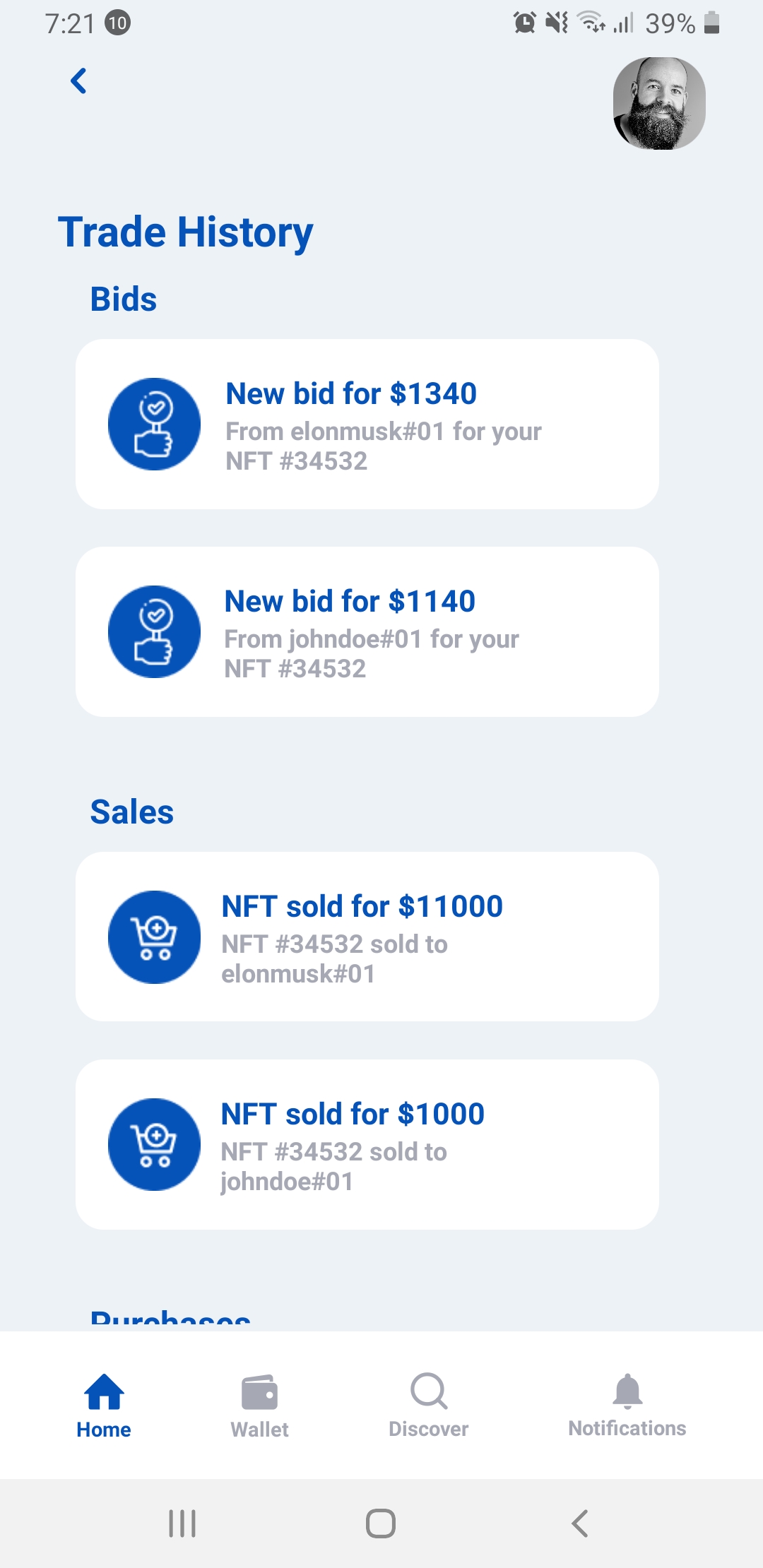View the $1140 bid from johndoe#01
This screenshot has height=1568, width=763.
[x=367, y=631]
